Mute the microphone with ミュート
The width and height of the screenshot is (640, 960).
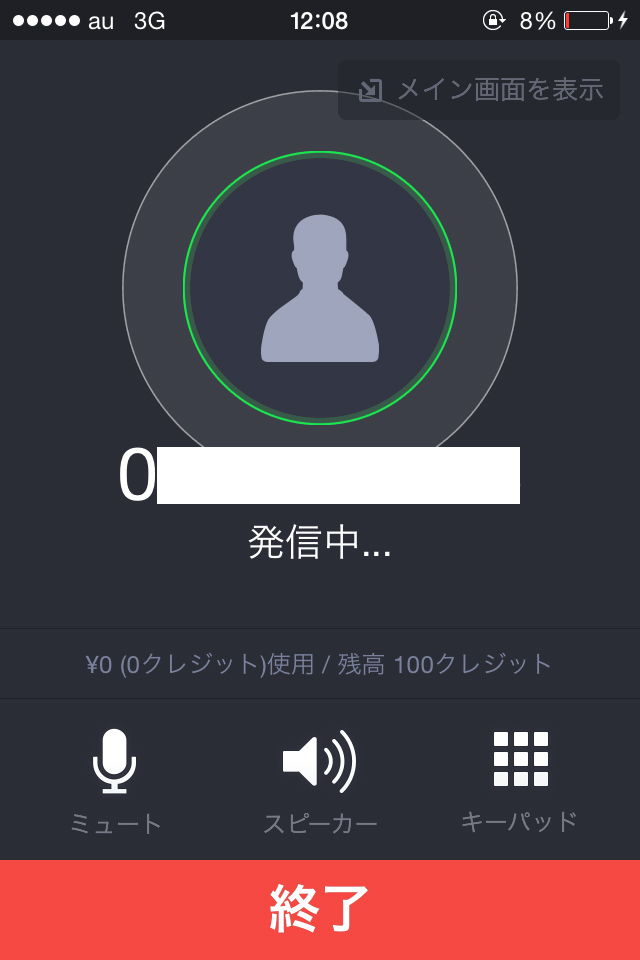click(115, 780)
